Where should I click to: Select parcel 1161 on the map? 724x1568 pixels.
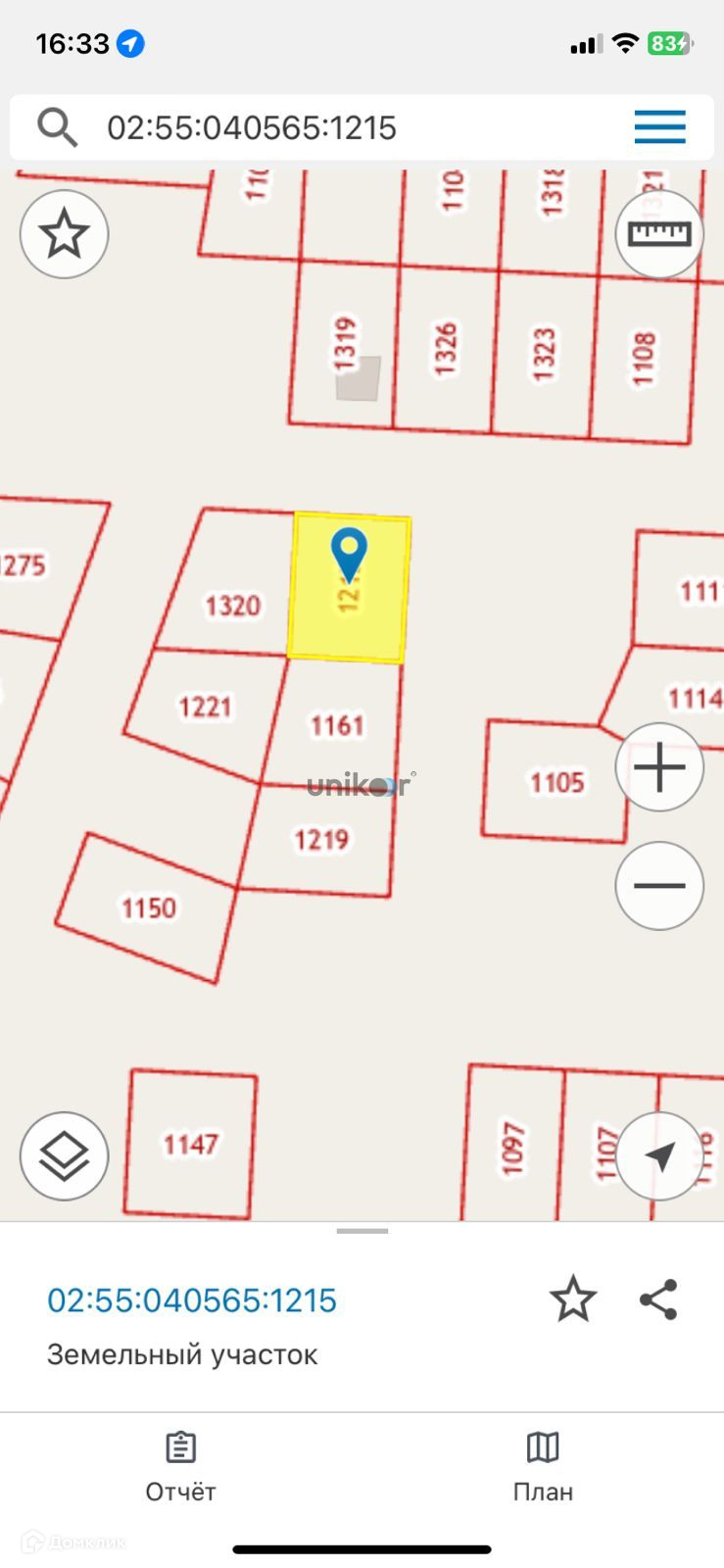tap(336, 726)
